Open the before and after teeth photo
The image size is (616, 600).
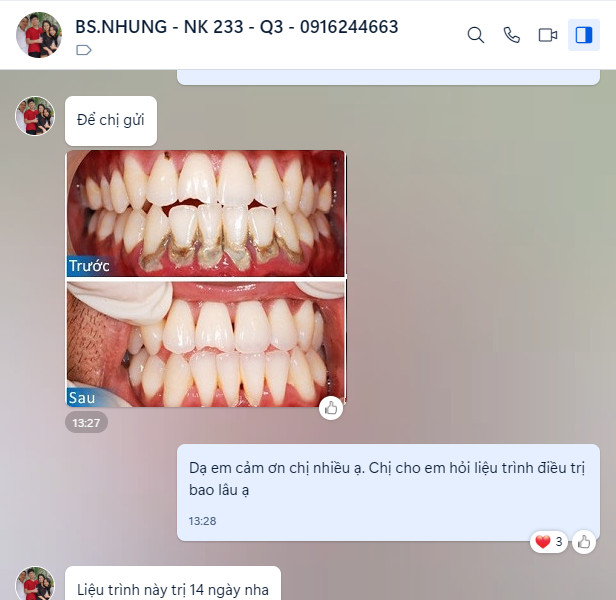tap(205, 278)
